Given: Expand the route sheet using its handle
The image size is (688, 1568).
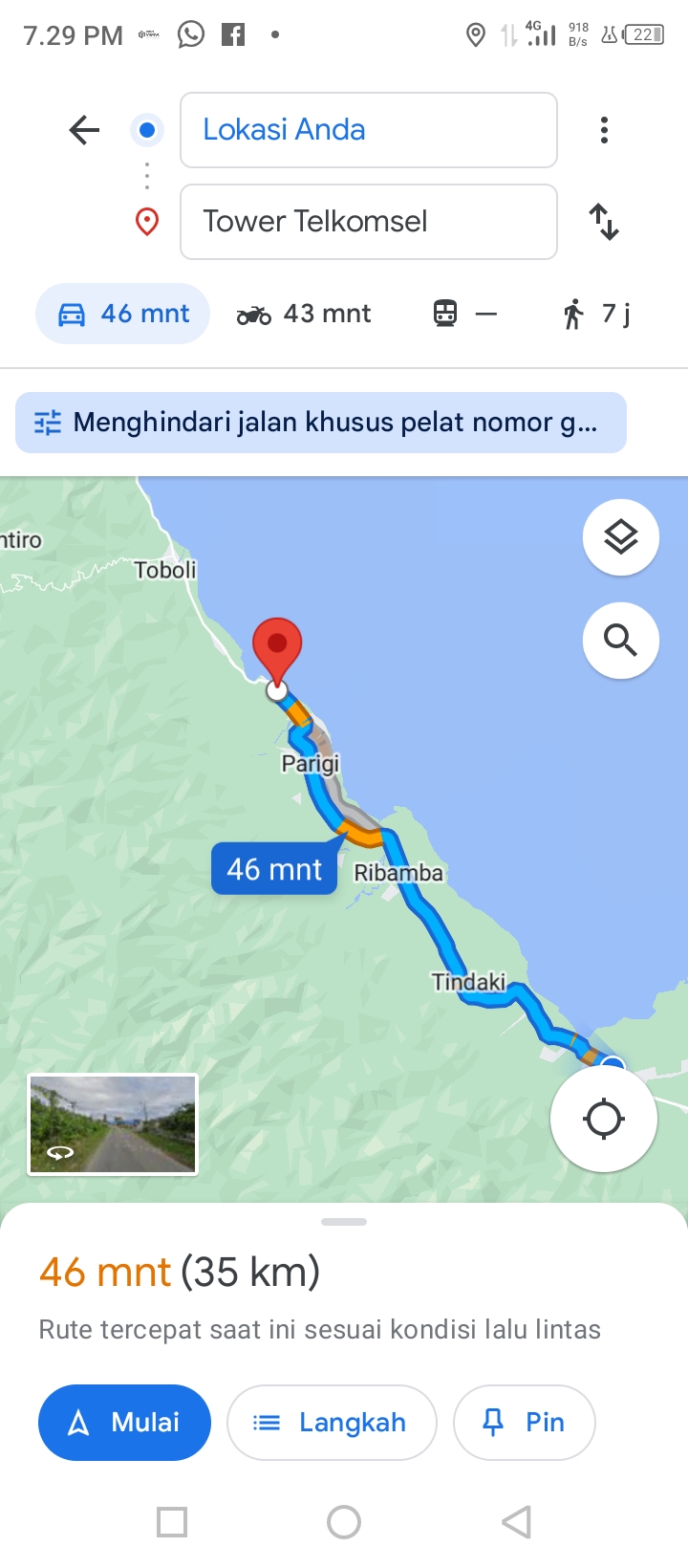Looking at the screenshot, I should [344, 1222].
